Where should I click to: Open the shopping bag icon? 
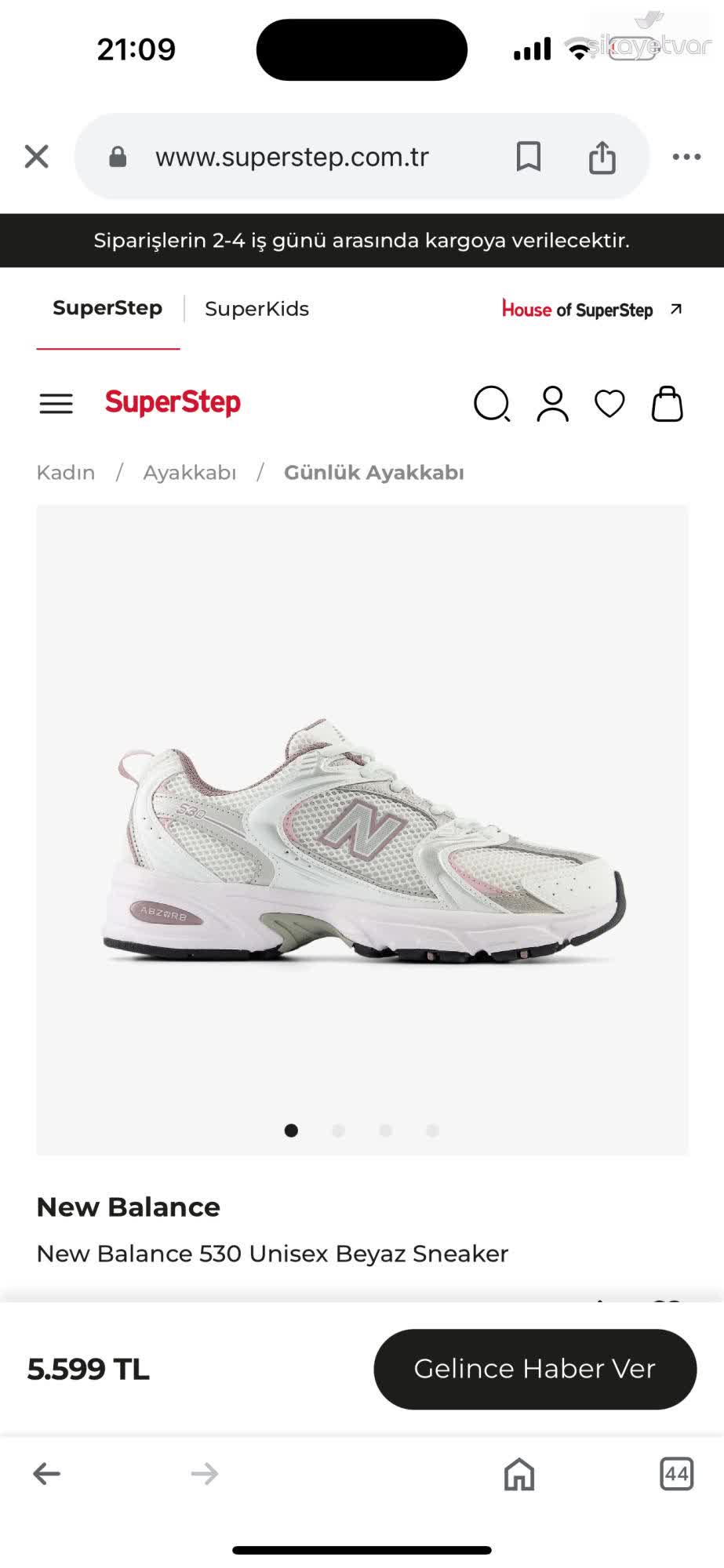(668, 404)
